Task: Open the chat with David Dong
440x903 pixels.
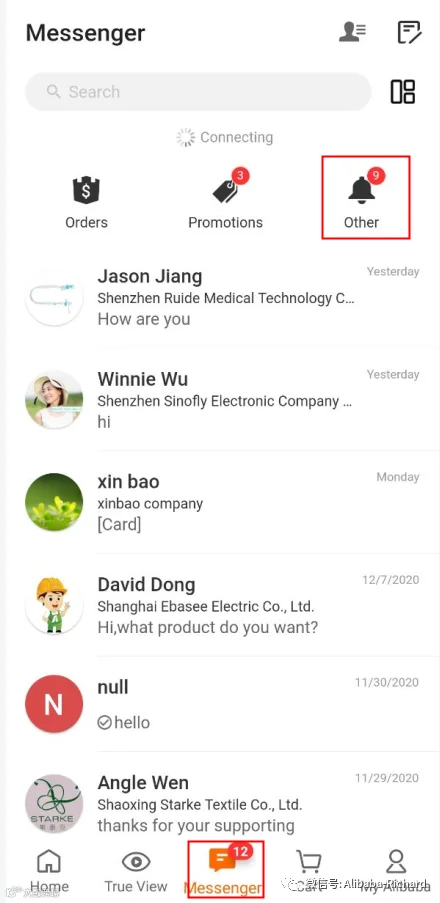Action: point(222,605)
